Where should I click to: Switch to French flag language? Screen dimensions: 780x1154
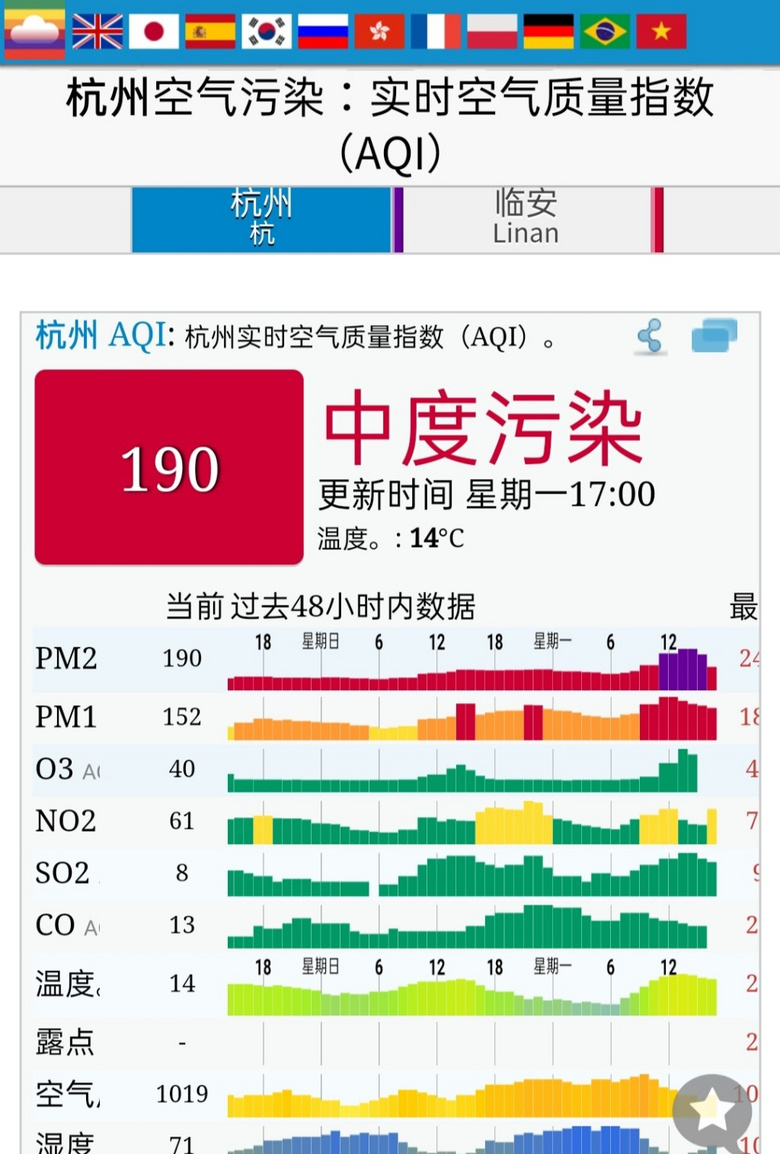(436, 31)
